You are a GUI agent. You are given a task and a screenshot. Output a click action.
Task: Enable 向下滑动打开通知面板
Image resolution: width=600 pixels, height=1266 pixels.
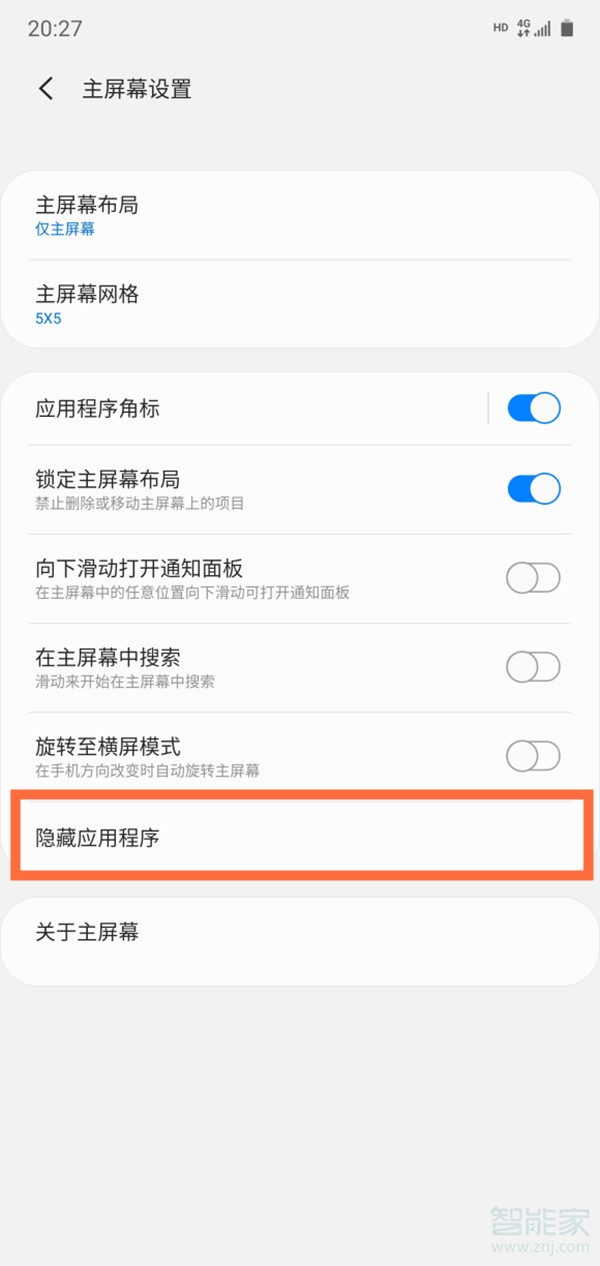tap(533, 578)
